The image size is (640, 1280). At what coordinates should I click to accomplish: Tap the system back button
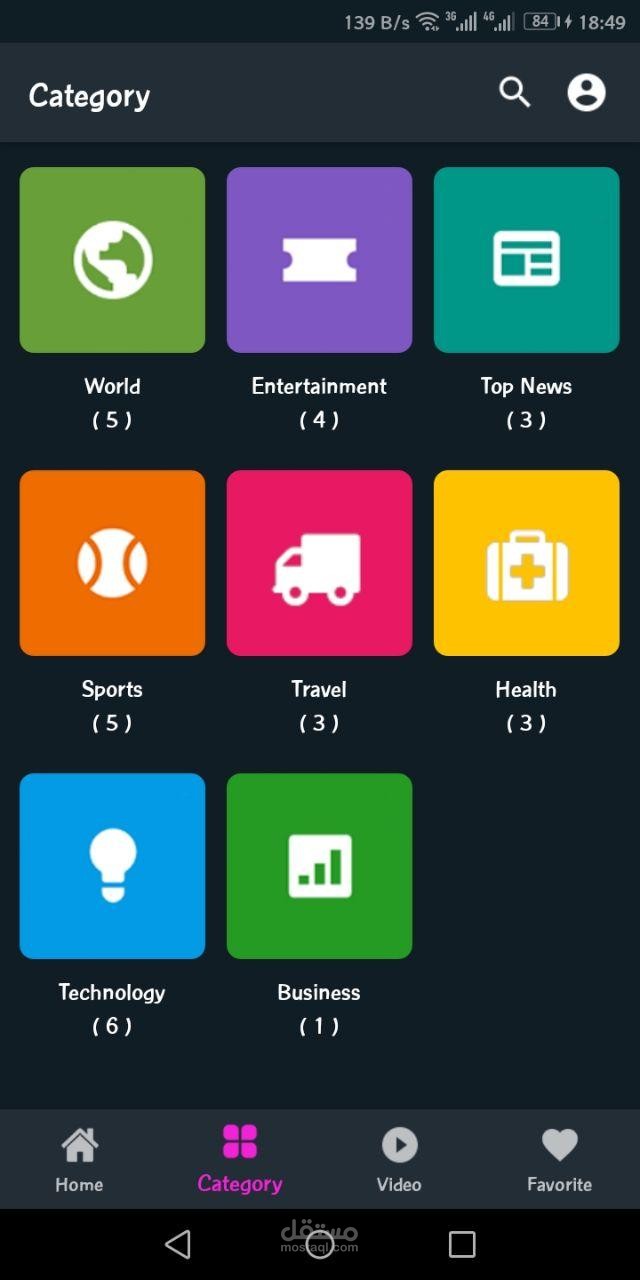tap(178, 1244)
